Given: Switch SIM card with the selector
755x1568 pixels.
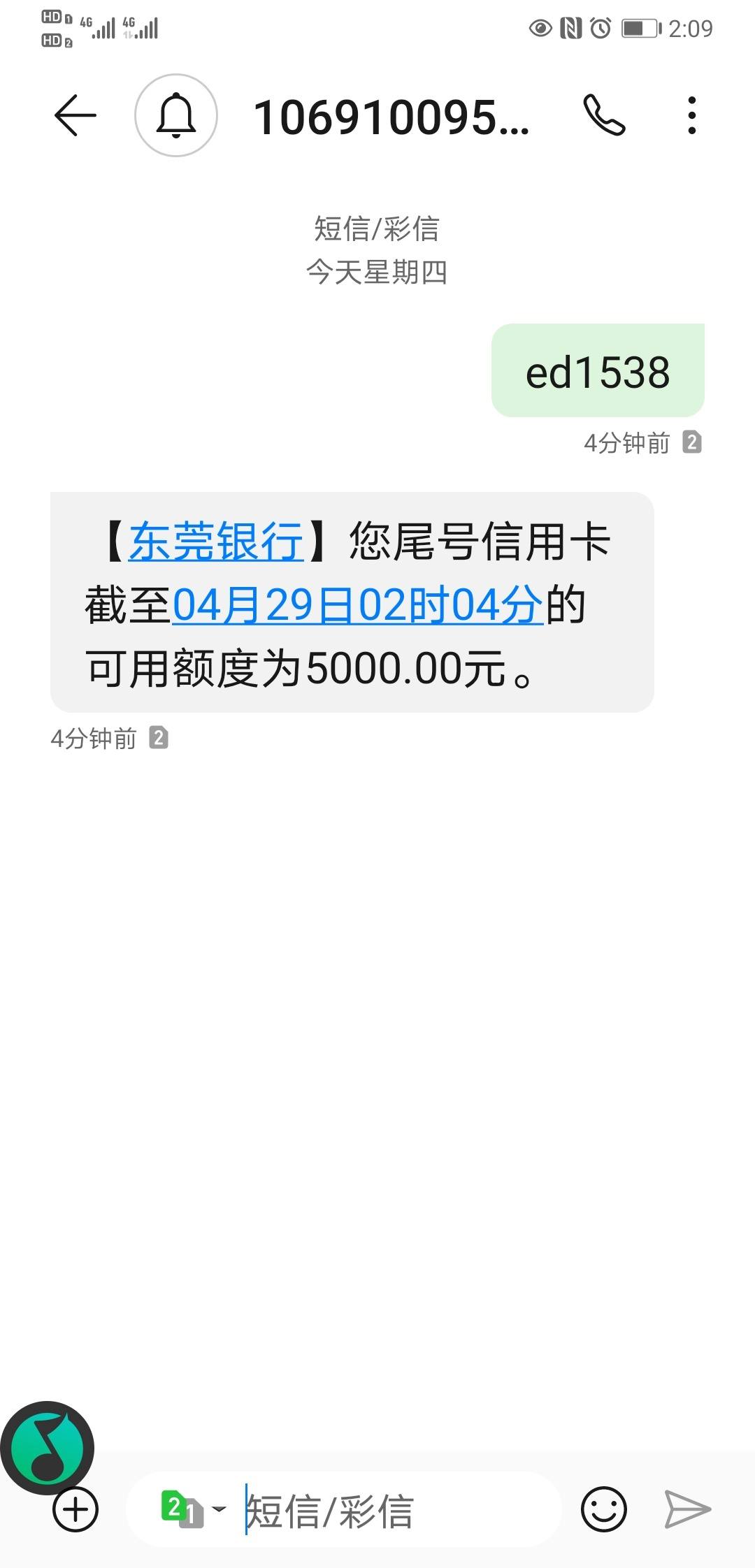Looking at the screenshot, I should point(192,1509).
